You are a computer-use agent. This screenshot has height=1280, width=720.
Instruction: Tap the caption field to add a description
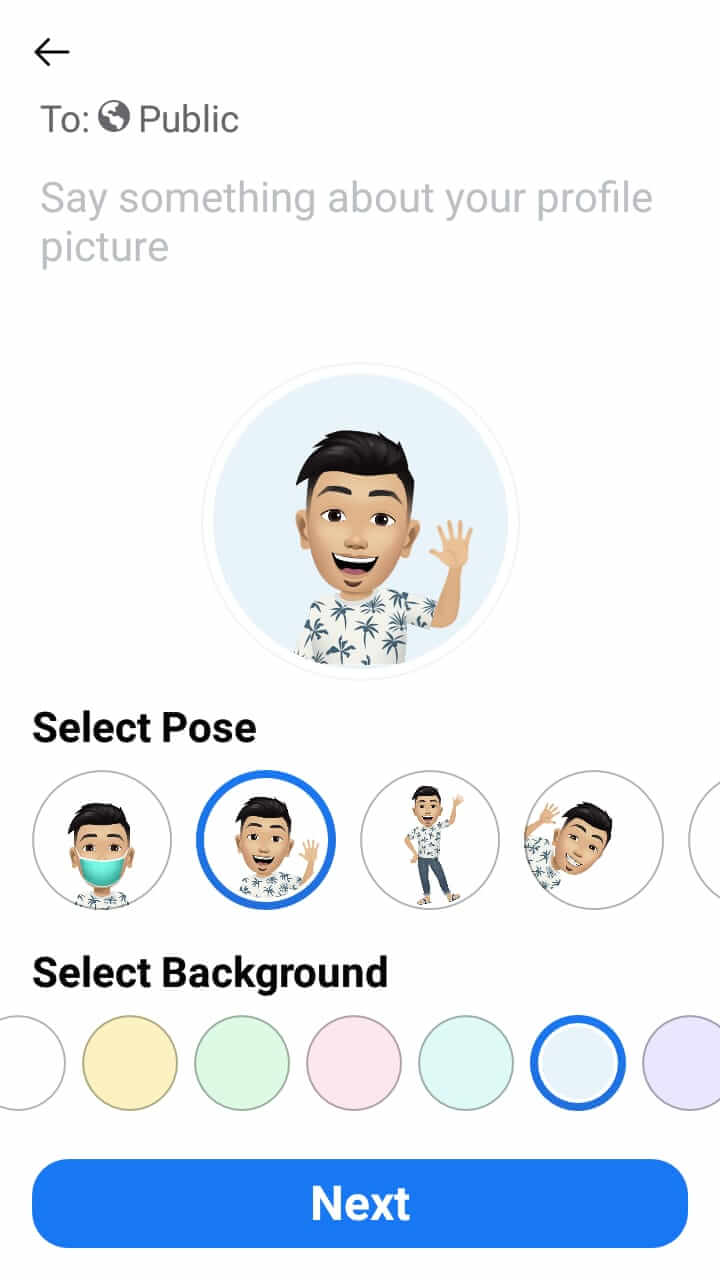tap(348, 222)
